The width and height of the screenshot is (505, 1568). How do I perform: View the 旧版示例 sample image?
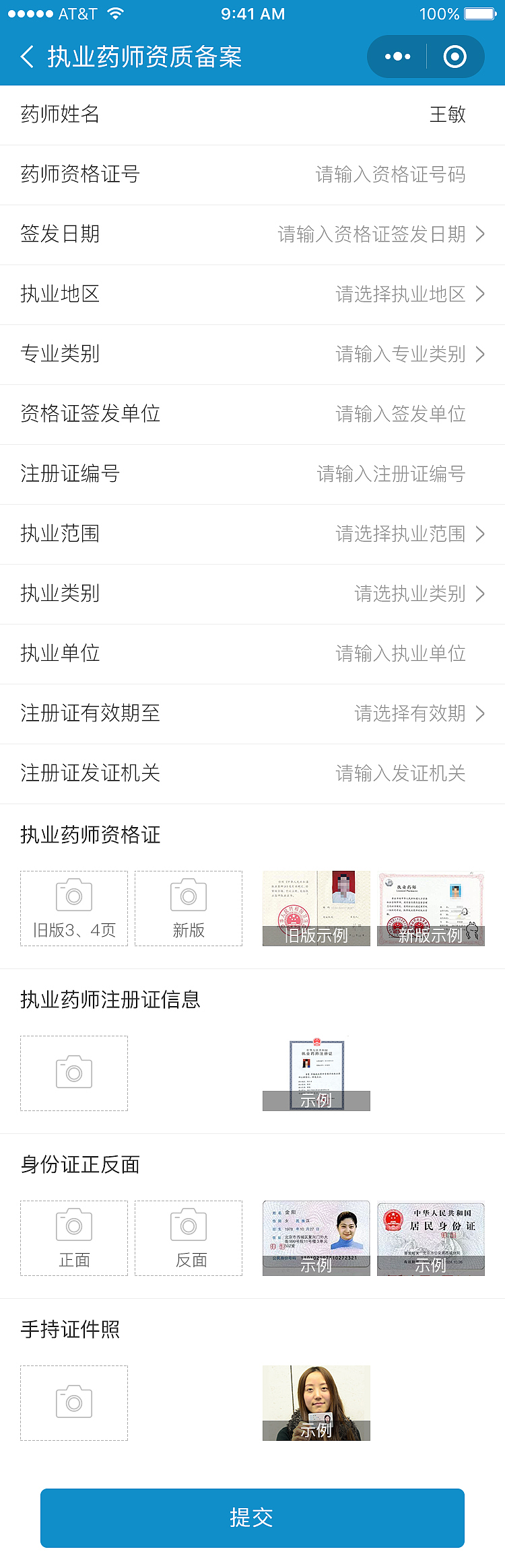pyautogui.click(x=316, y=908)
